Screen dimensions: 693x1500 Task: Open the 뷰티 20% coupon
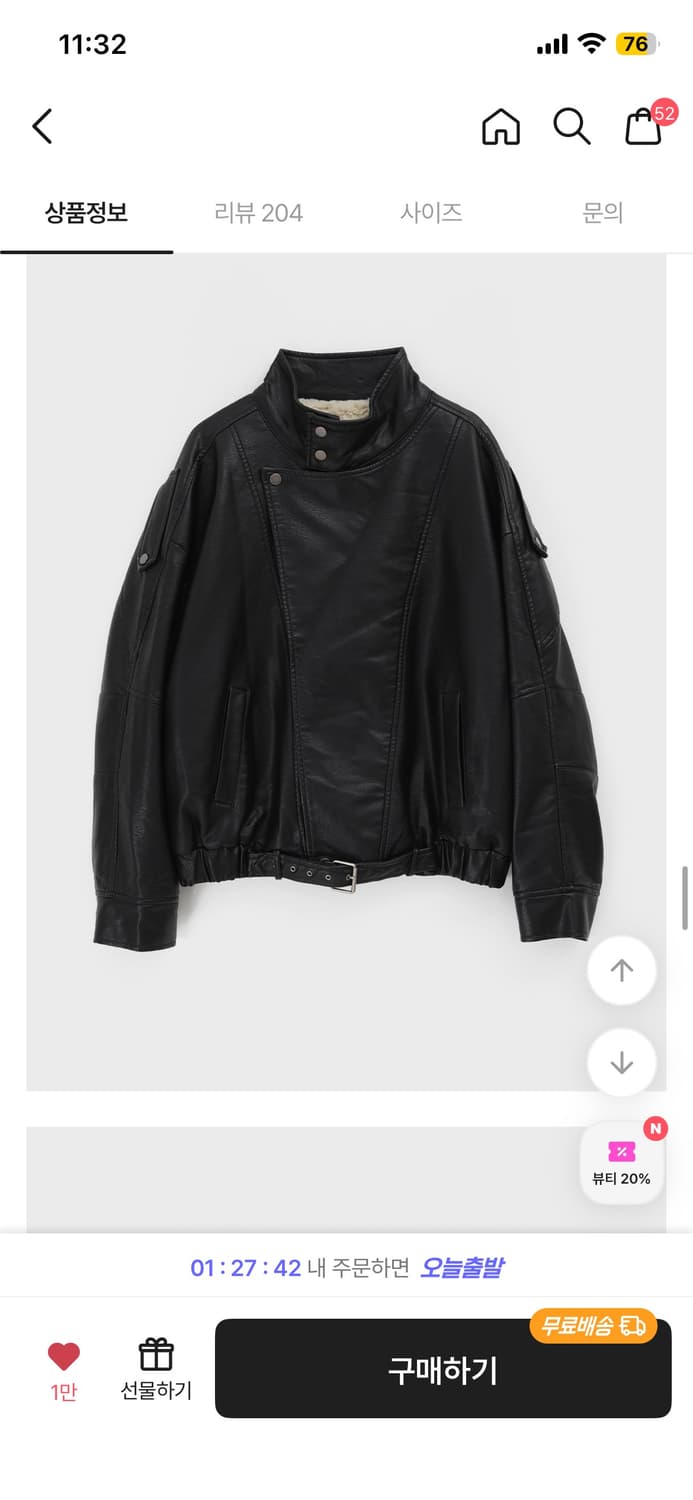tap(621, 1162)
